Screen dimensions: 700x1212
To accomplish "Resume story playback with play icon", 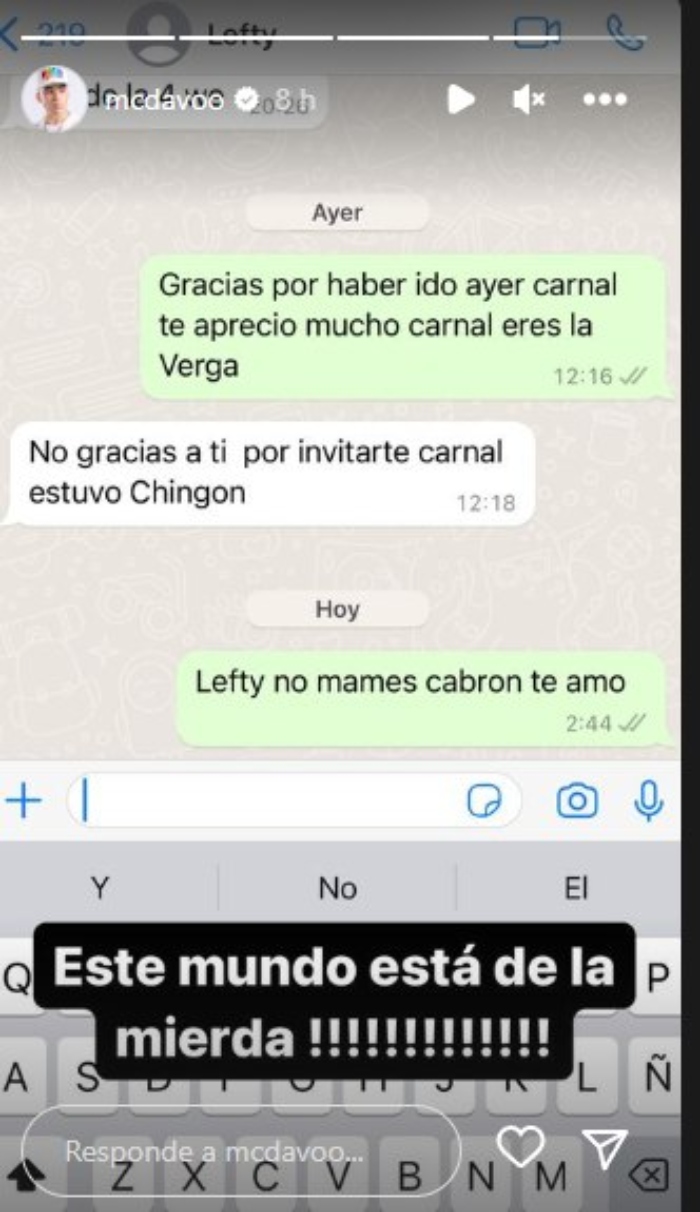I will click(460, 99).
